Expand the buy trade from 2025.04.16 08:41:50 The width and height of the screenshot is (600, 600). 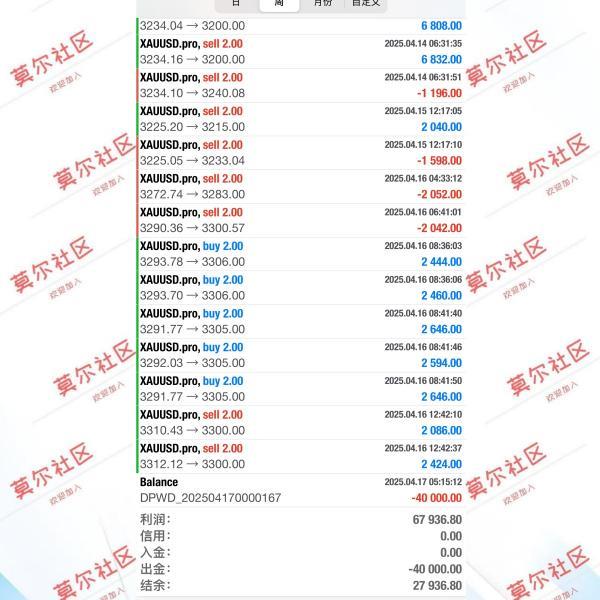pos(300,389)
